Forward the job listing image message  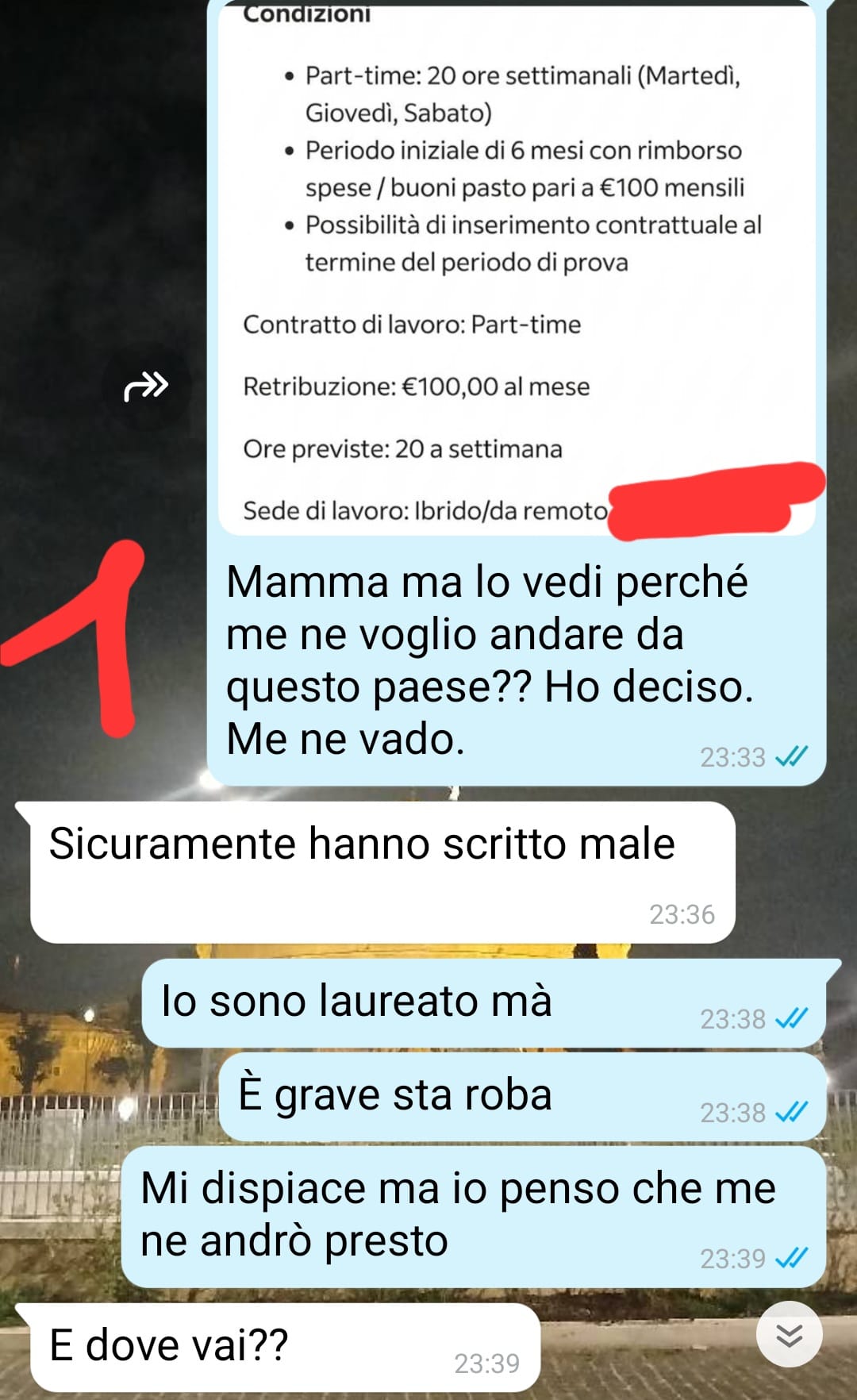tap(146, 387)
